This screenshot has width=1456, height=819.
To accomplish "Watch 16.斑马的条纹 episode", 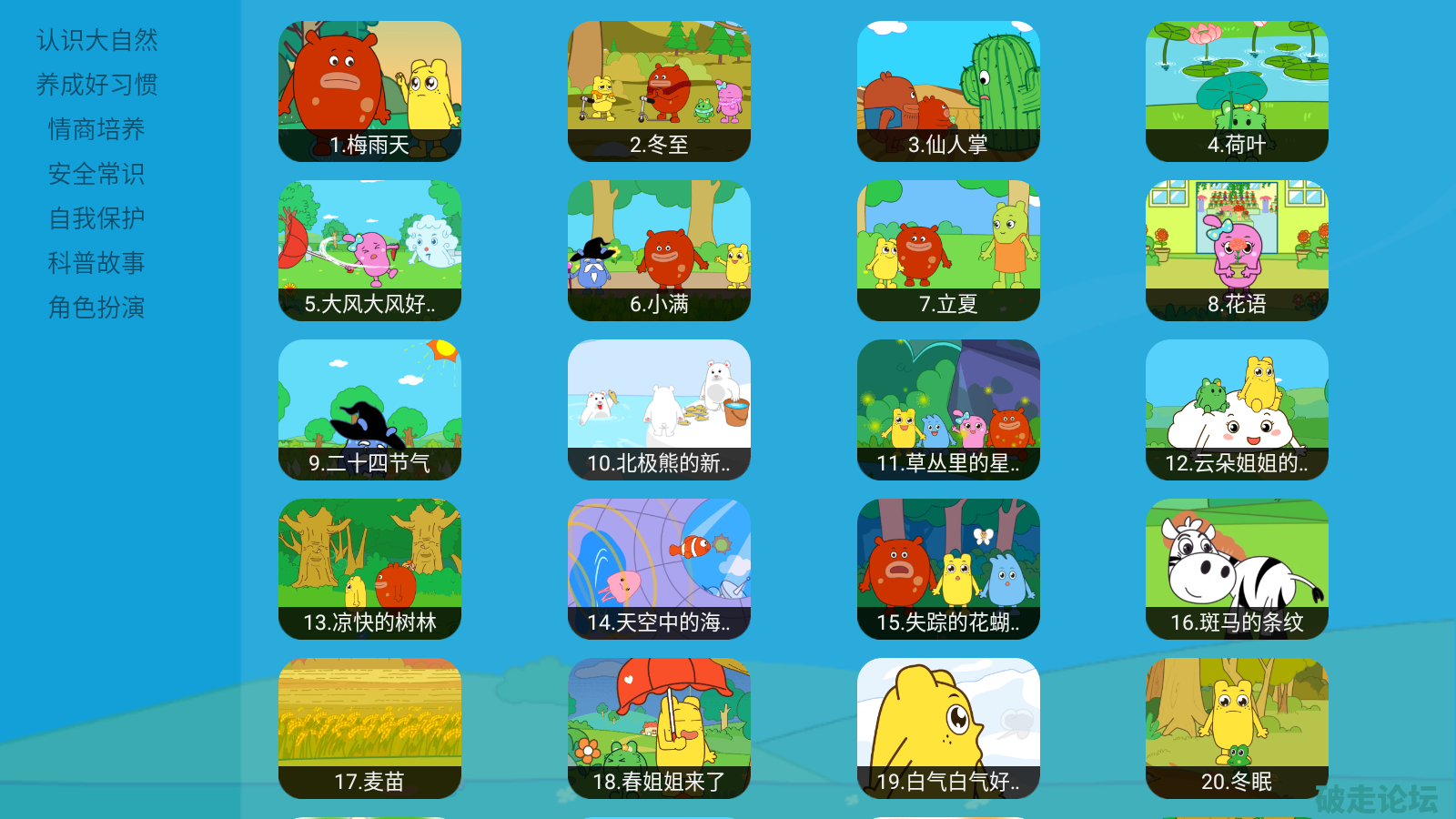I will pyautogui.click(x=1237, y=569).
